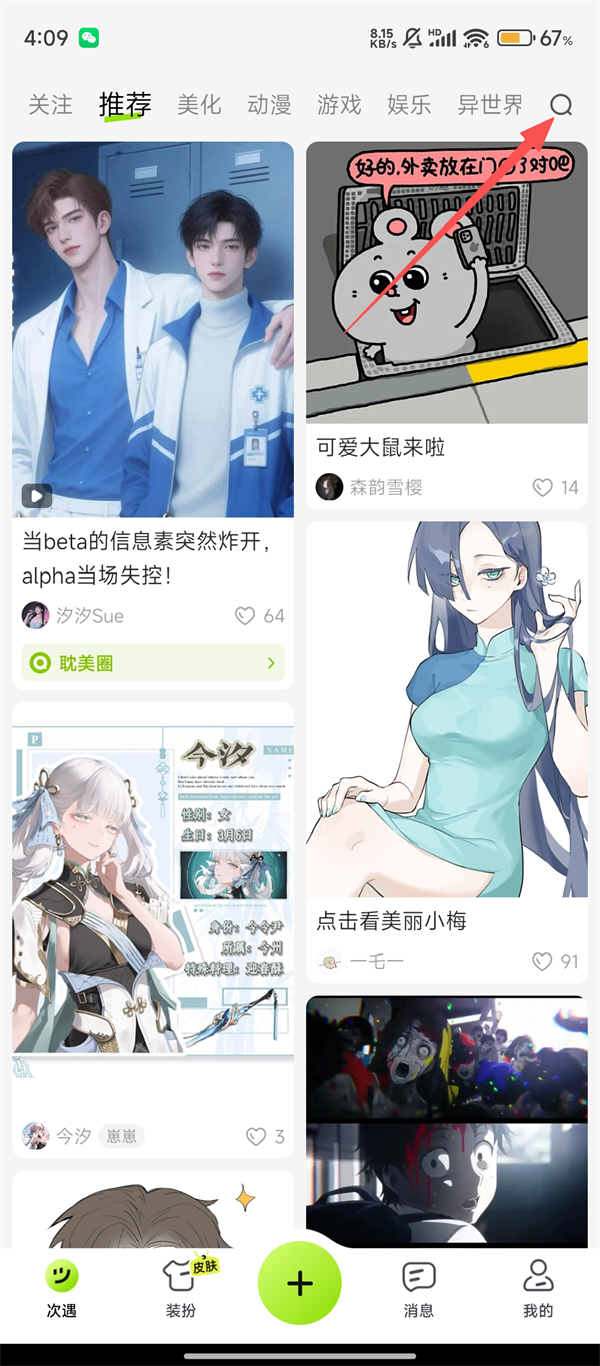Like the 可爱大鼠来啦 post

pos(543,487)
